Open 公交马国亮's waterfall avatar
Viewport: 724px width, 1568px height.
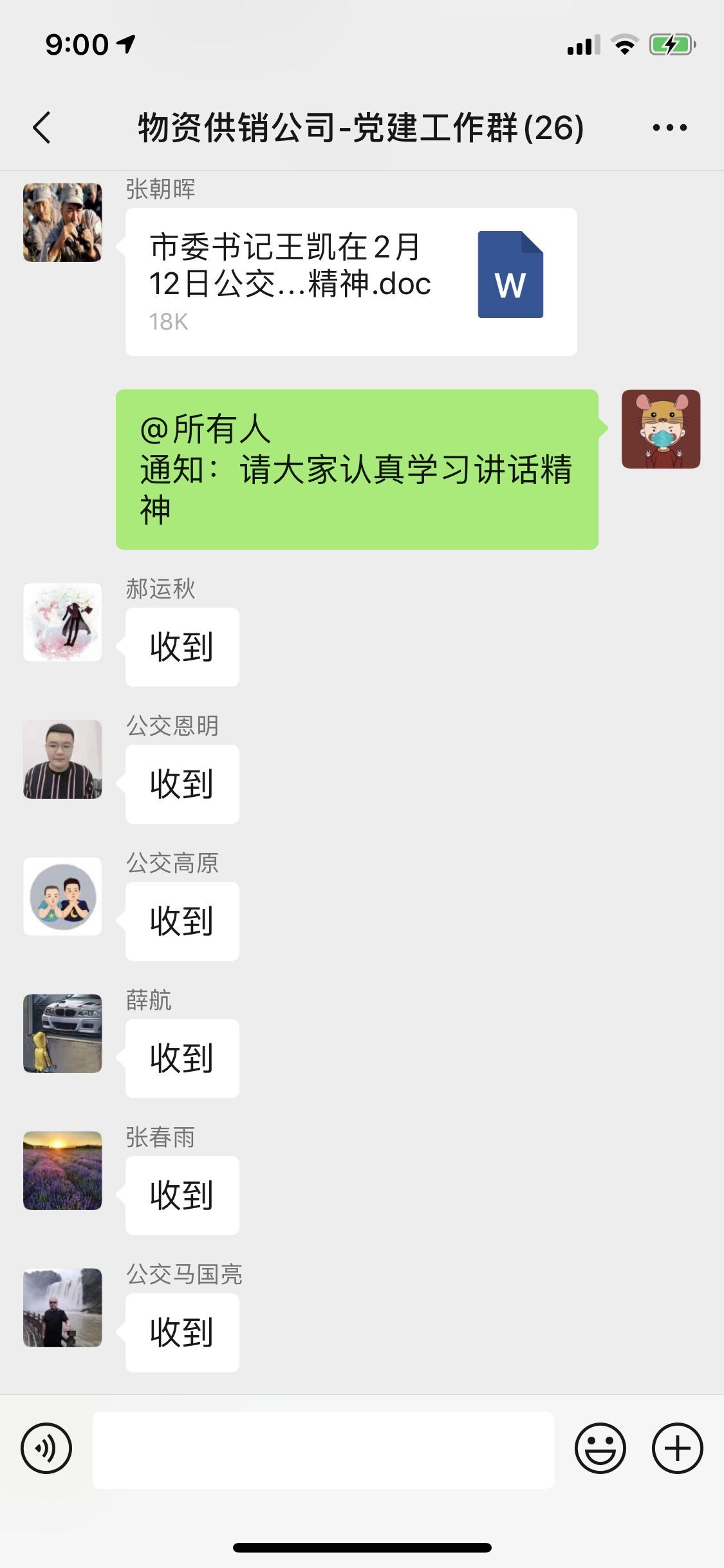(x=62, y=1308)
